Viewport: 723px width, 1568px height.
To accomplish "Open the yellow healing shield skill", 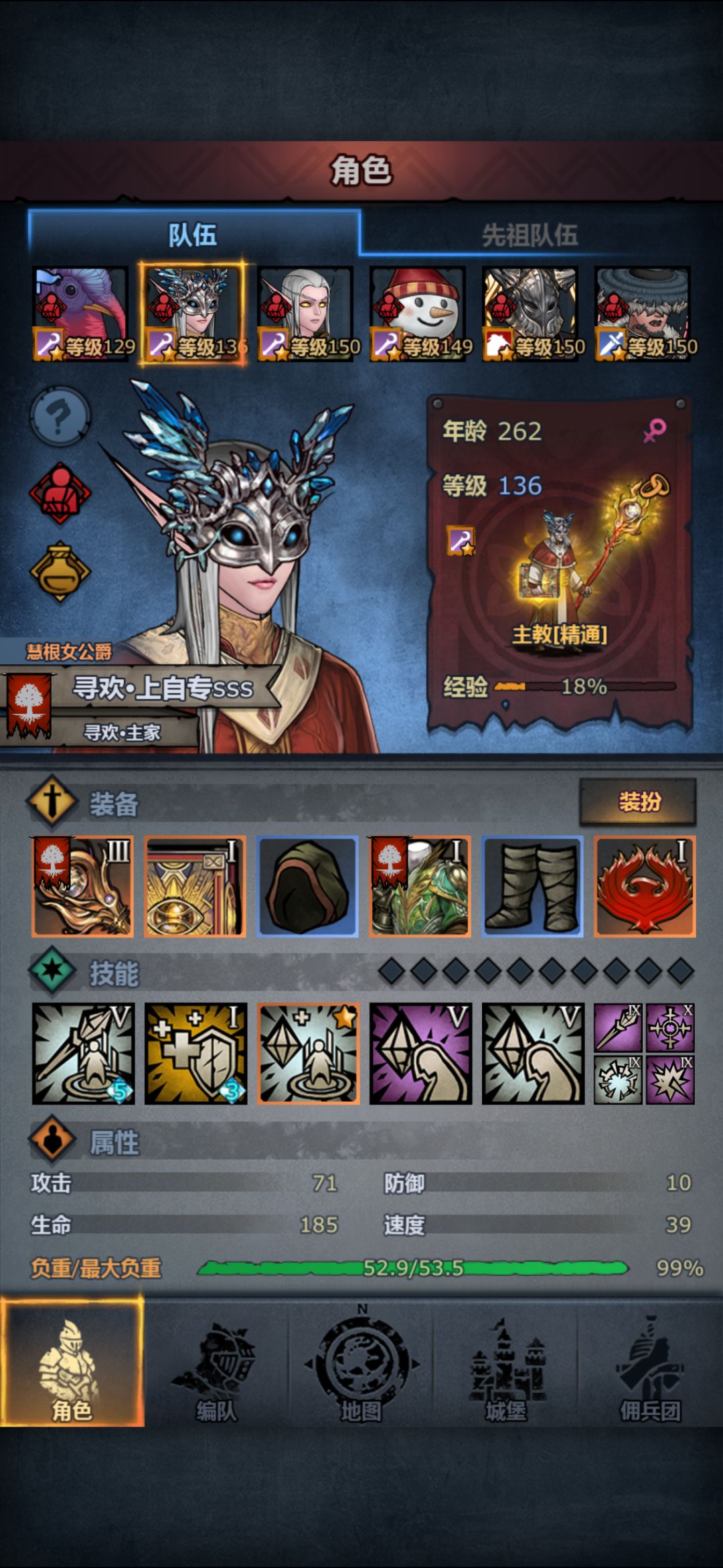I will (195, 1054).
